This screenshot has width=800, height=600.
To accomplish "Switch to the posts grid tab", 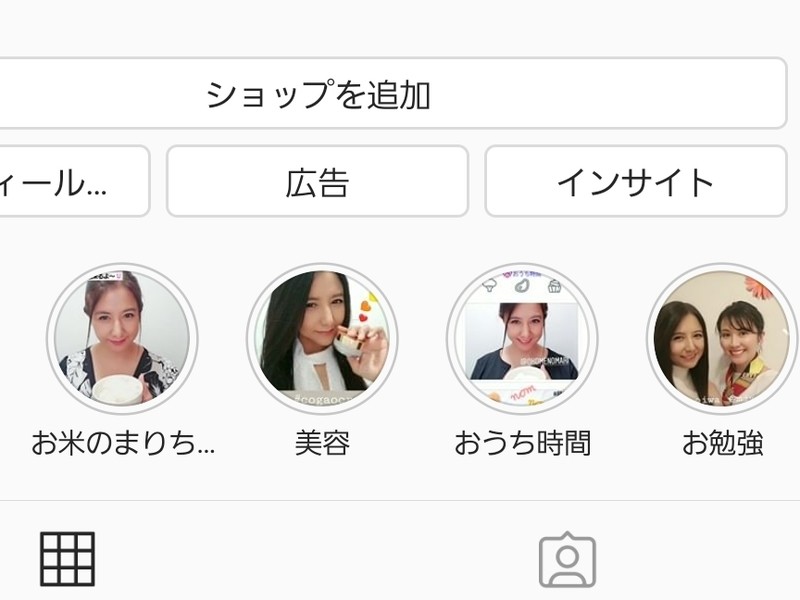I will point(67,559).
